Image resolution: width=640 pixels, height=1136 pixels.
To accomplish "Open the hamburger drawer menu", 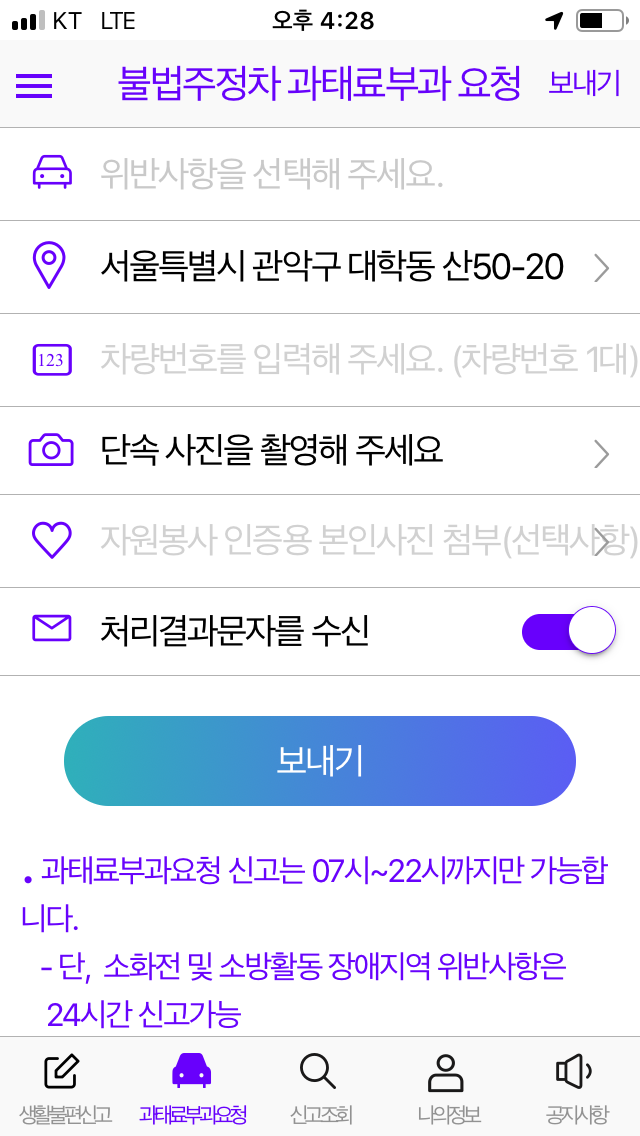I will point(33,85).
